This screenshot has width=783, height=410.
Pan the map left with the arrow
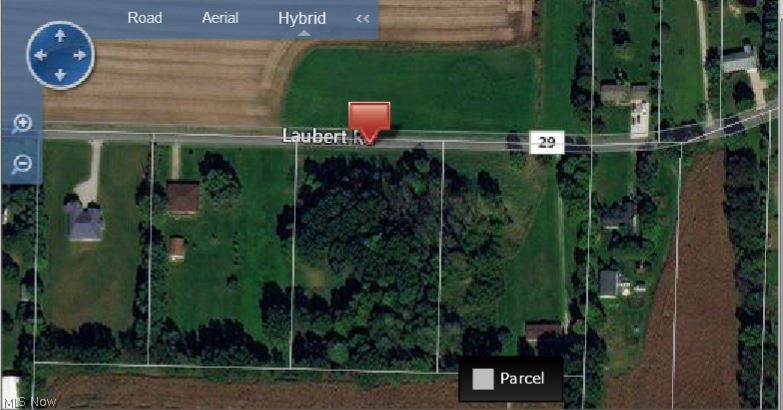(40, 55)
